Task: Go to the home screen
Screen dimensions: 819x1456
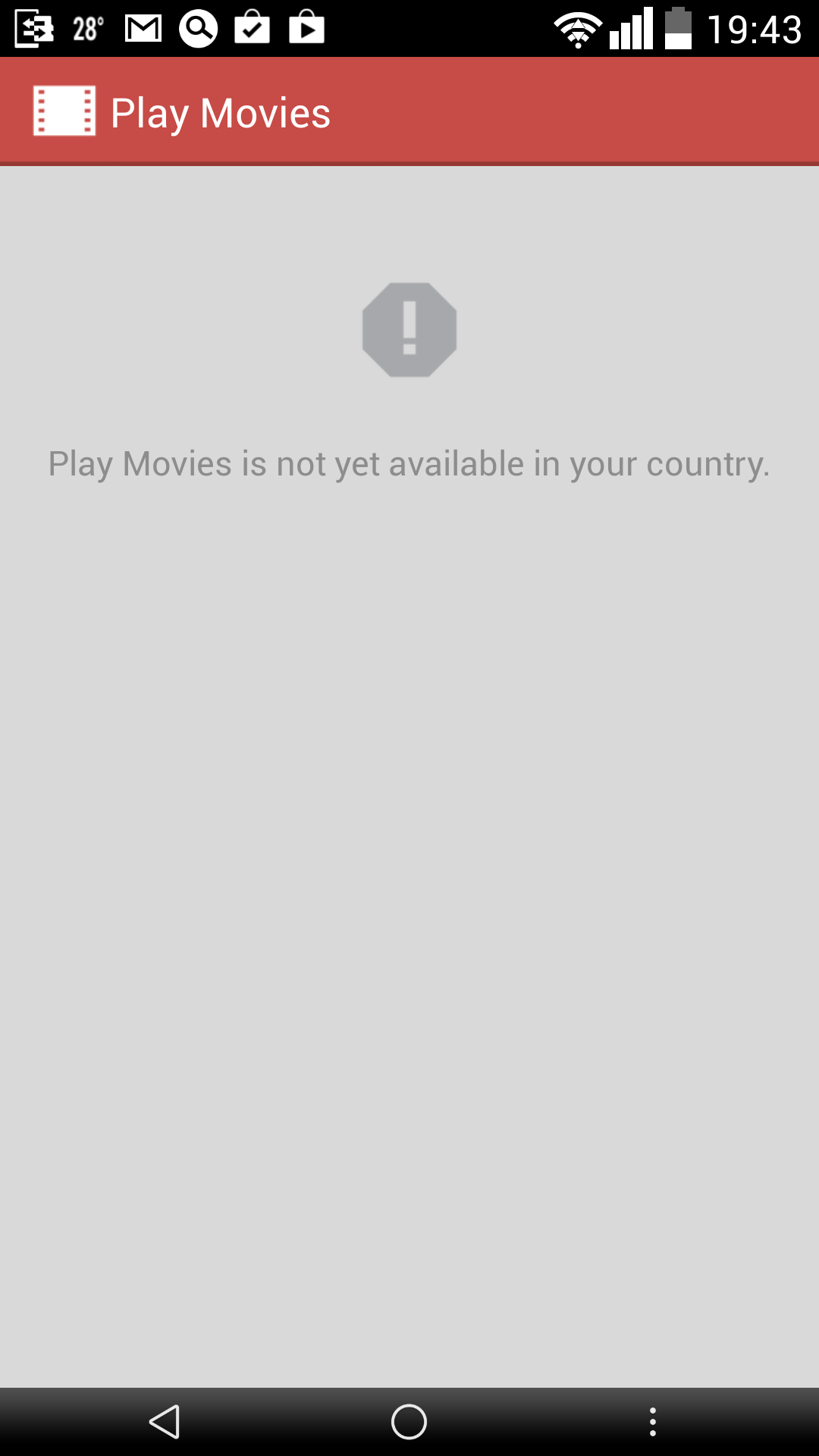Action: [x=409, y=1422]
